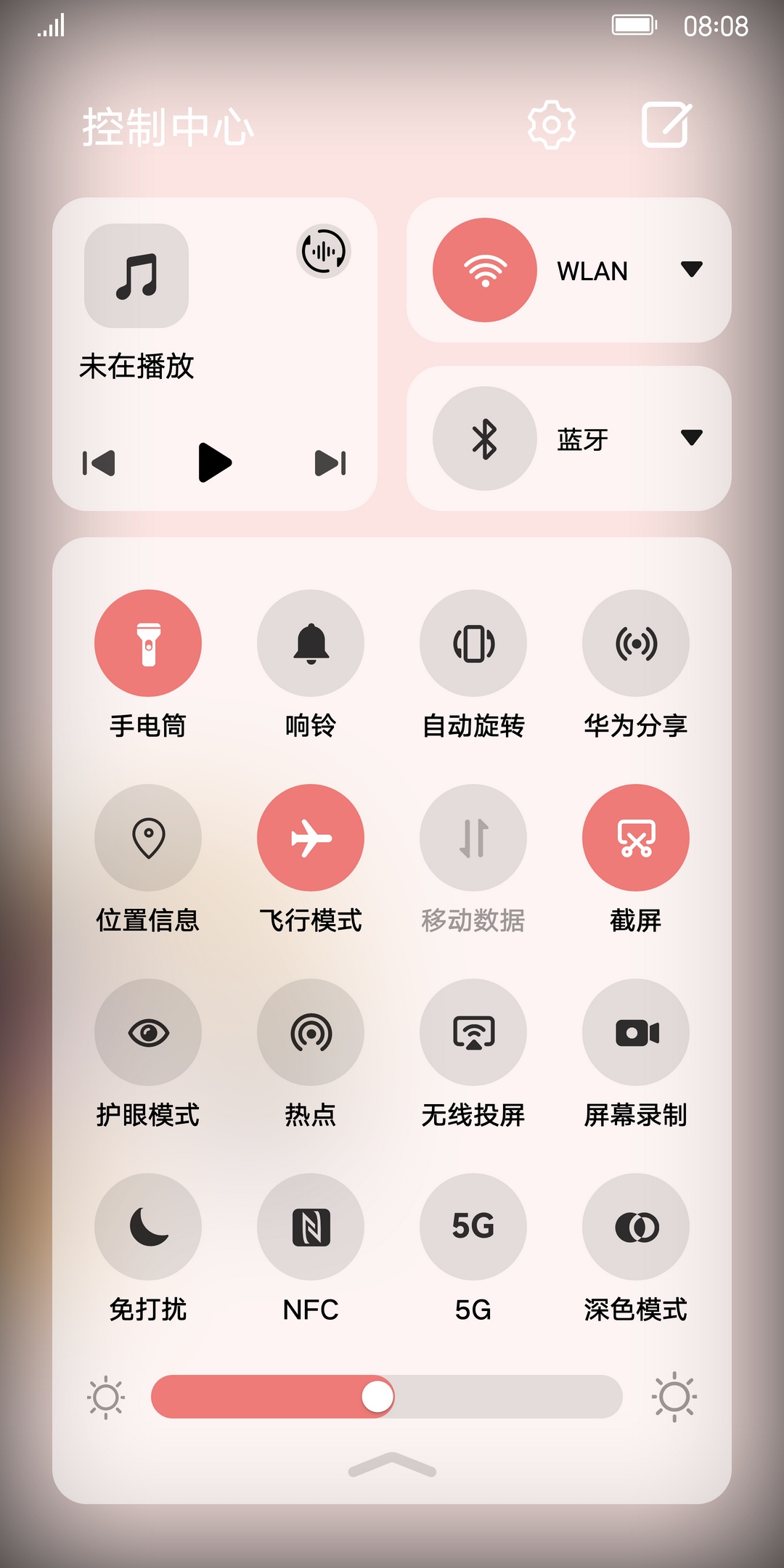Screen dimensions: 784x1568
Task: Turn on dark mode (深色模式)
Action: (x=636, y=1227)
